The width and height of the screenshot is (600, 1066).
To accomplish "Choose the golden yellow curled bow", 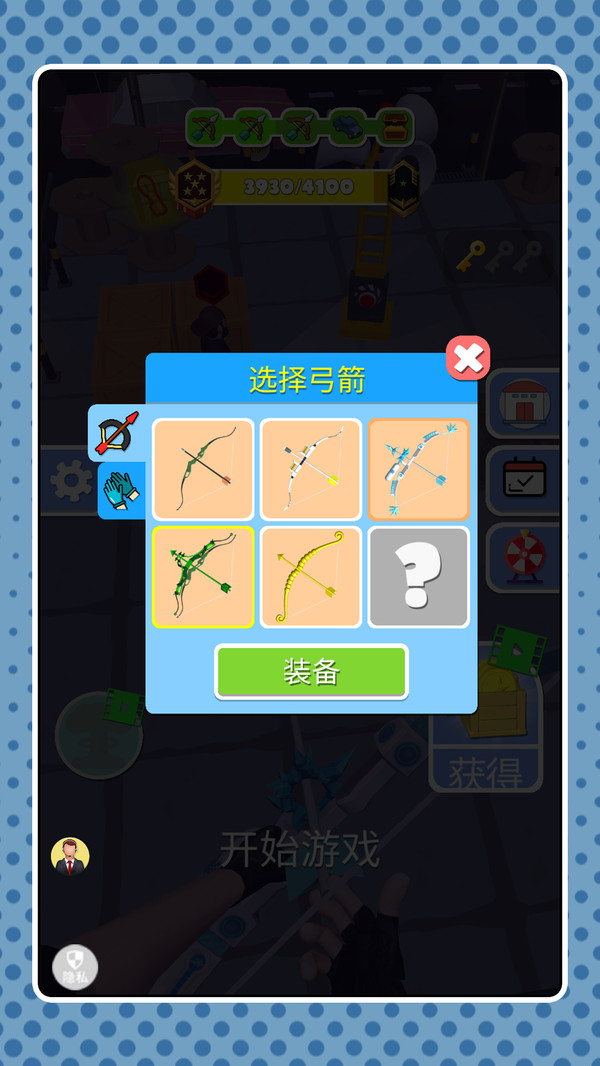I will pos(311,577).
